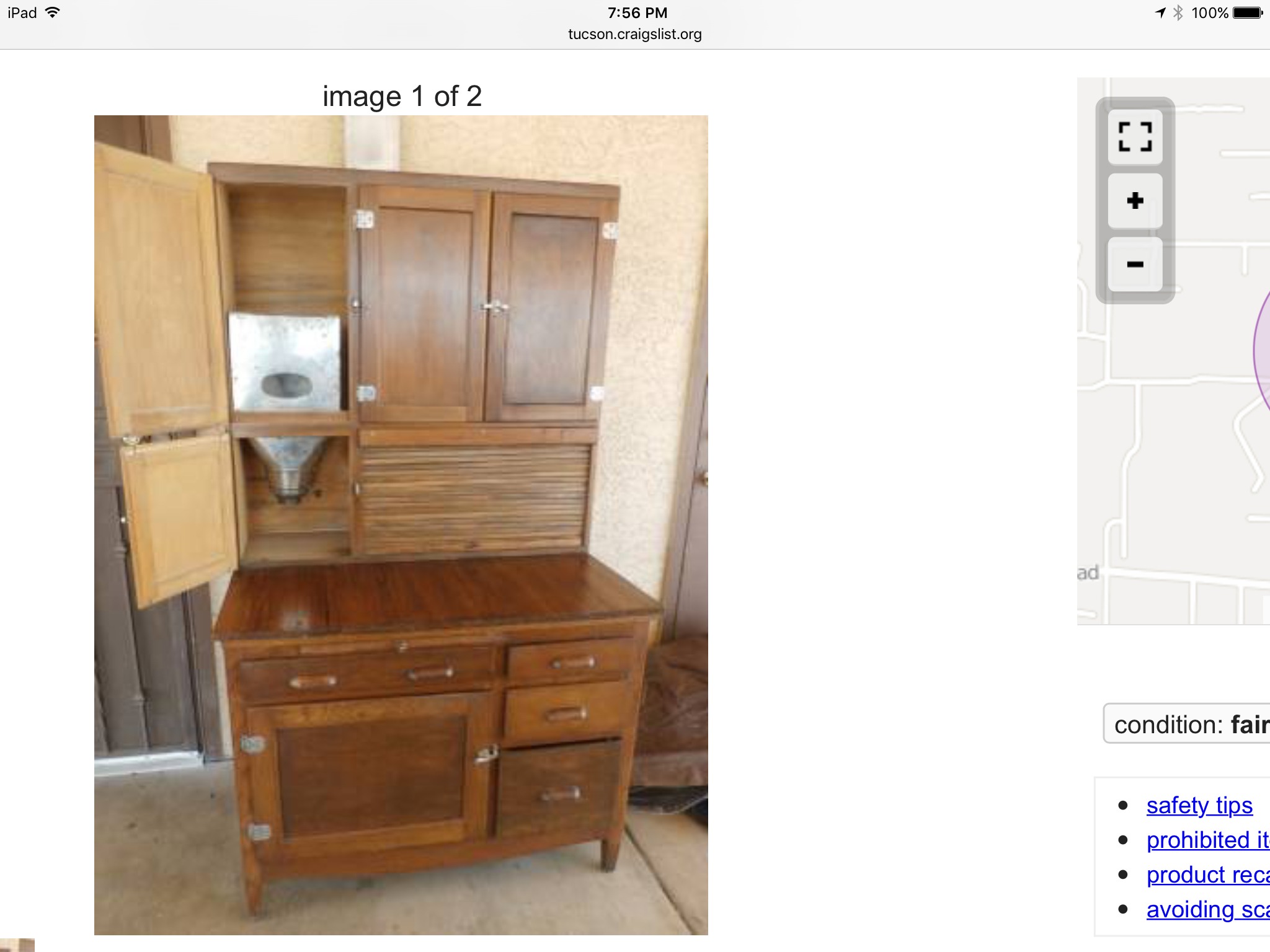View the product recalls link

(x=1207, y=875)
